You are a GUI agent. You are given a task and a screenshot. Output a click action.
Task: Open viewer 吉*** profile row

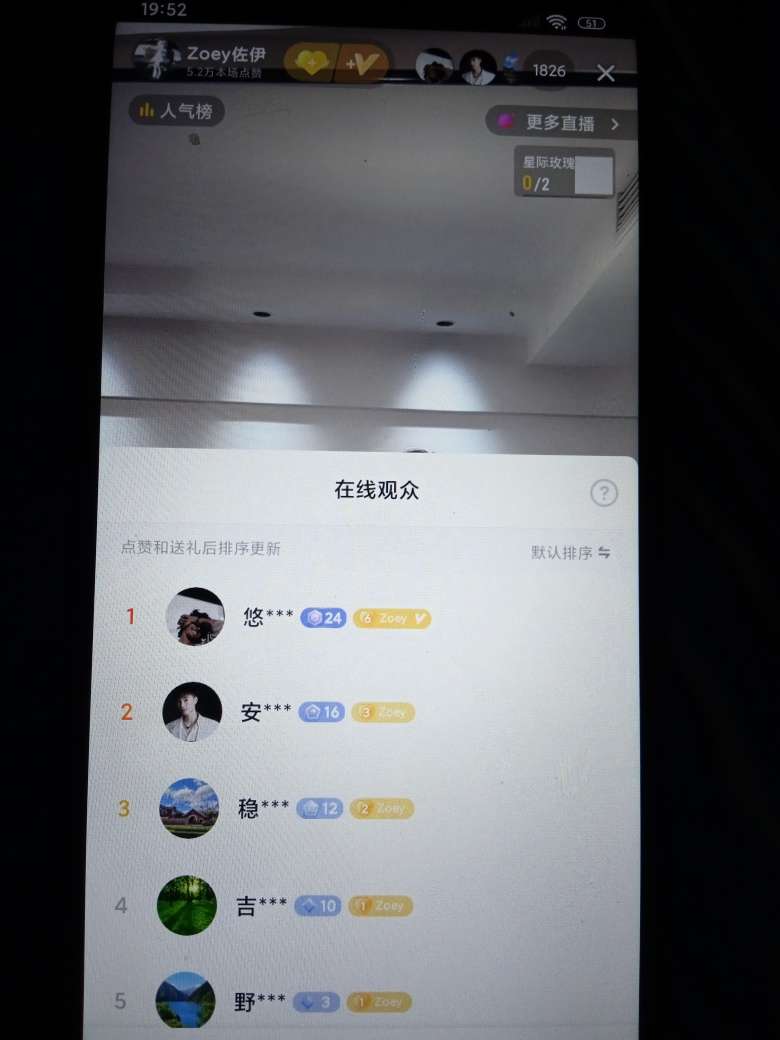click(x=300, y=905)
